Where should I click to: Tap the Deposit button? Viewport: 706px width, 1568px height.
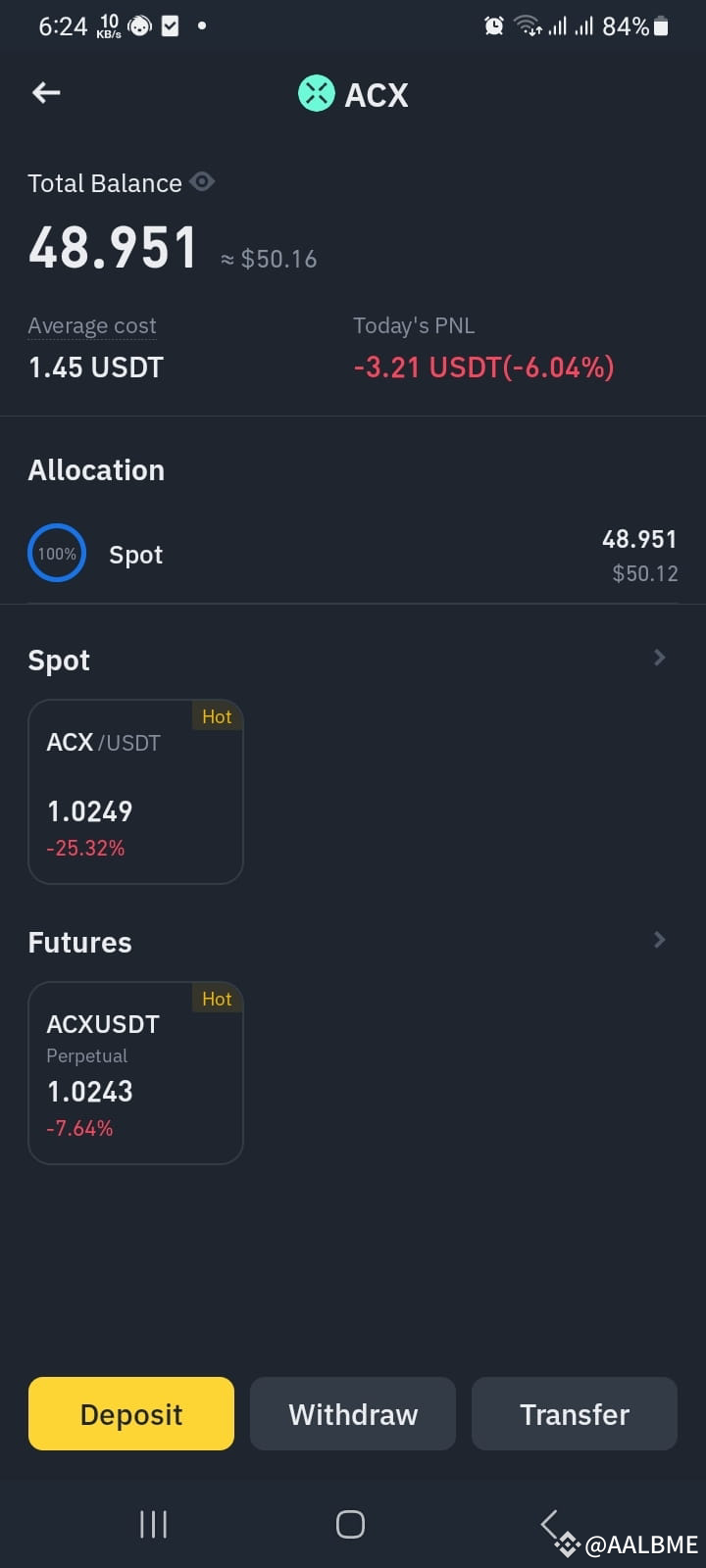[130, 1414]
